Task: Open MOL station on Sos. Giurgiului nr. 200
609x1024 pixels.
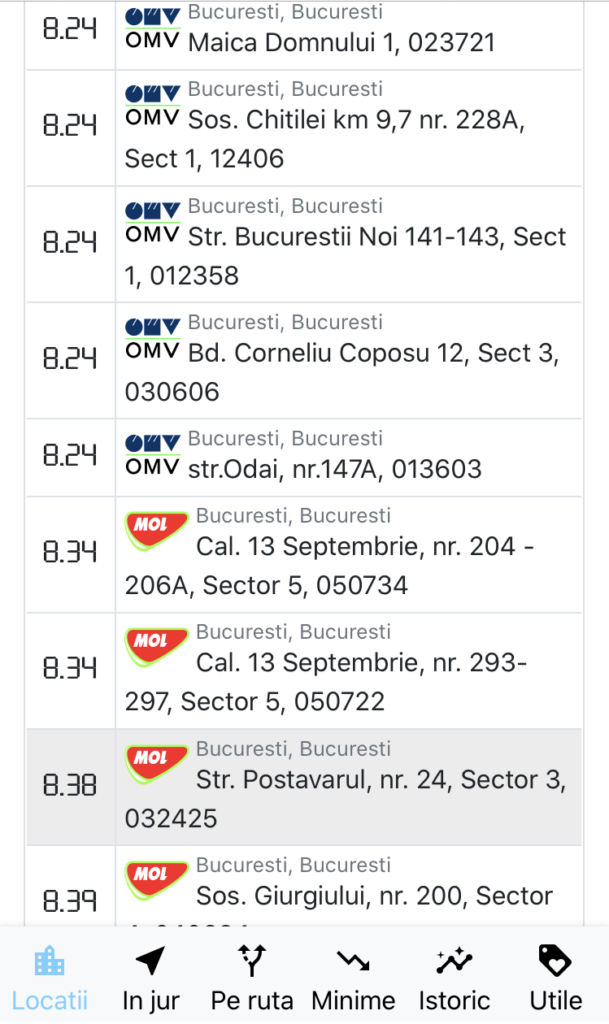Action: [304, 886]
